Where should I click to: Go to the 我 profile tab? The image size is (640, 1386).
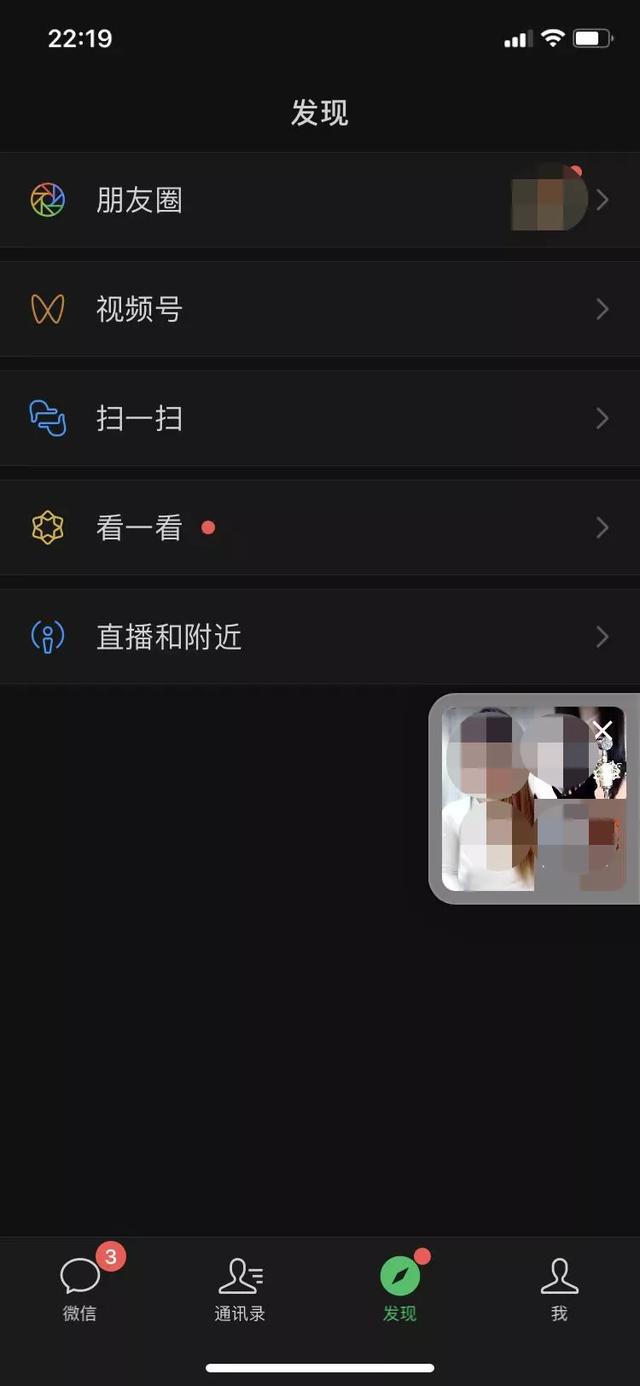click(x=559, y=1290)
